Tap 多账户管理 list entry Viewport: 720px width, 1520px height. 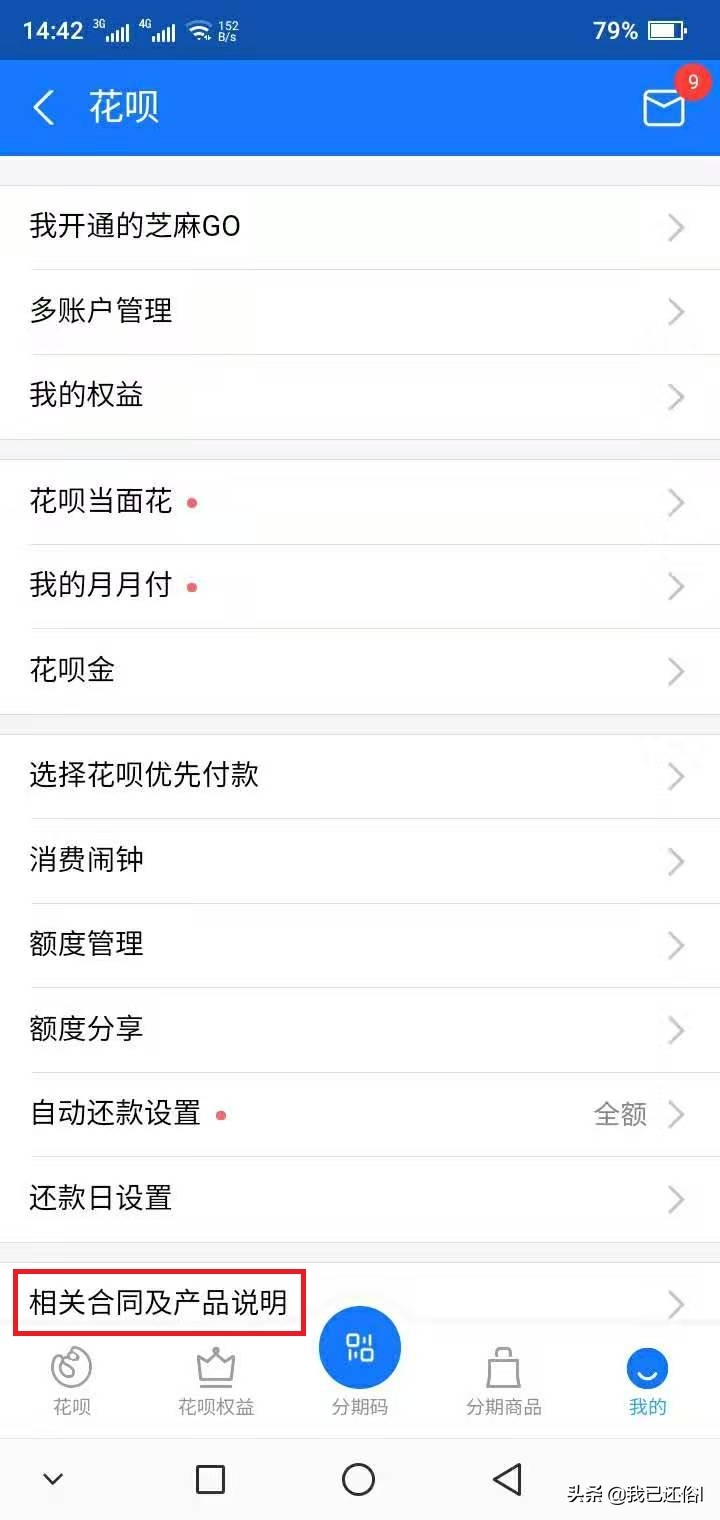(x=100, y=311)
